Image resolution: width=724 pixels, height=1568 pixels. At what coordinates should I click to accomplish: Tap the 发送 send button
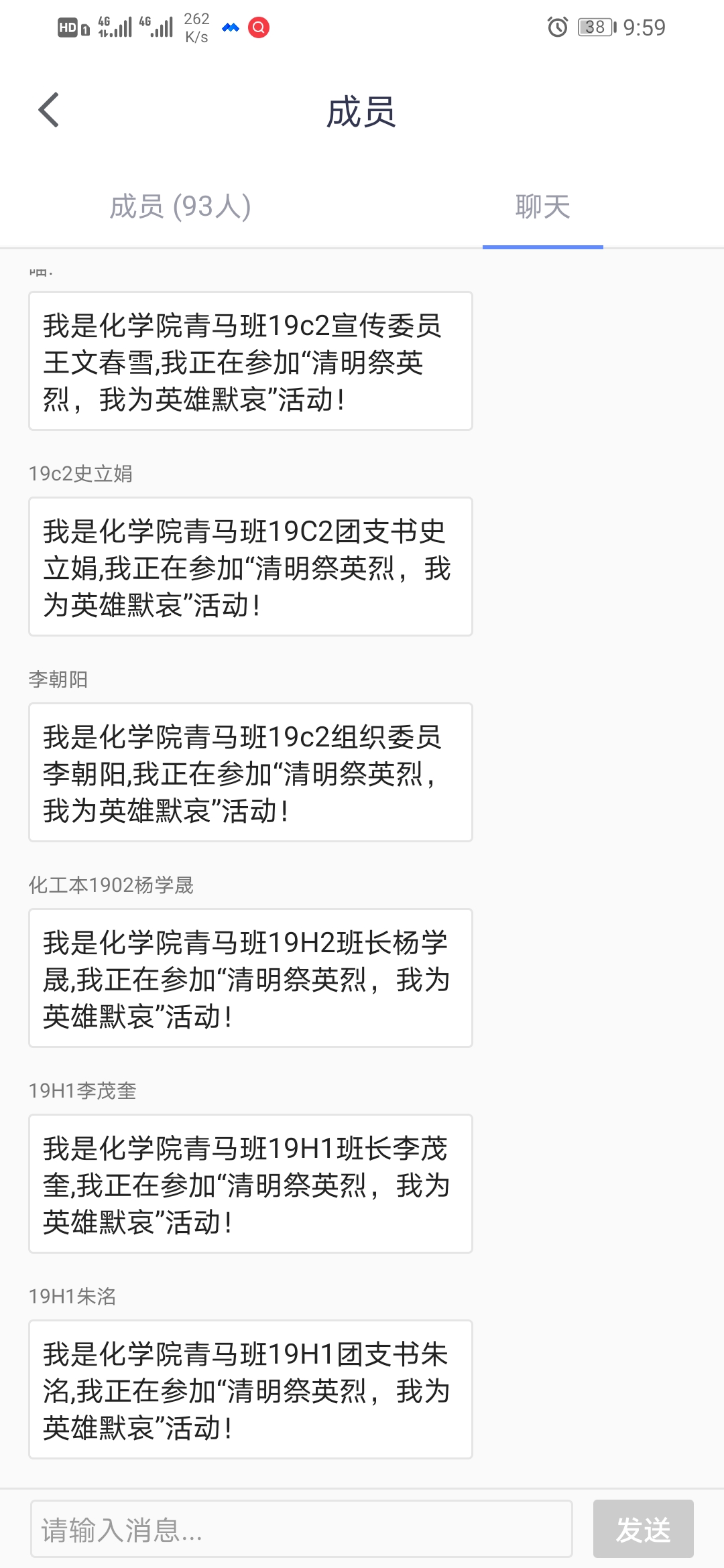tap(643, 1529)
